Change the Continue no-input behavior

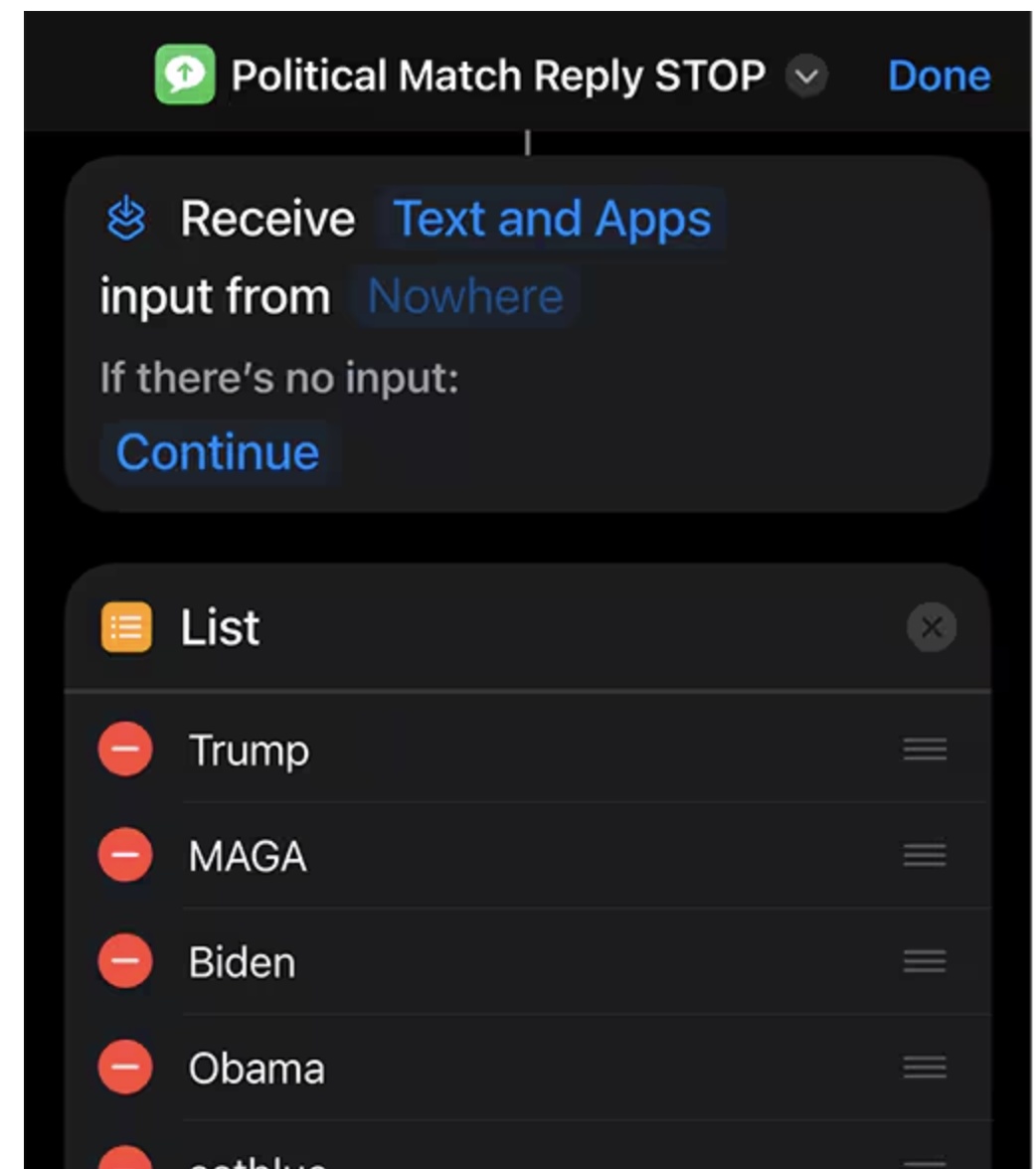coord(218,451)
